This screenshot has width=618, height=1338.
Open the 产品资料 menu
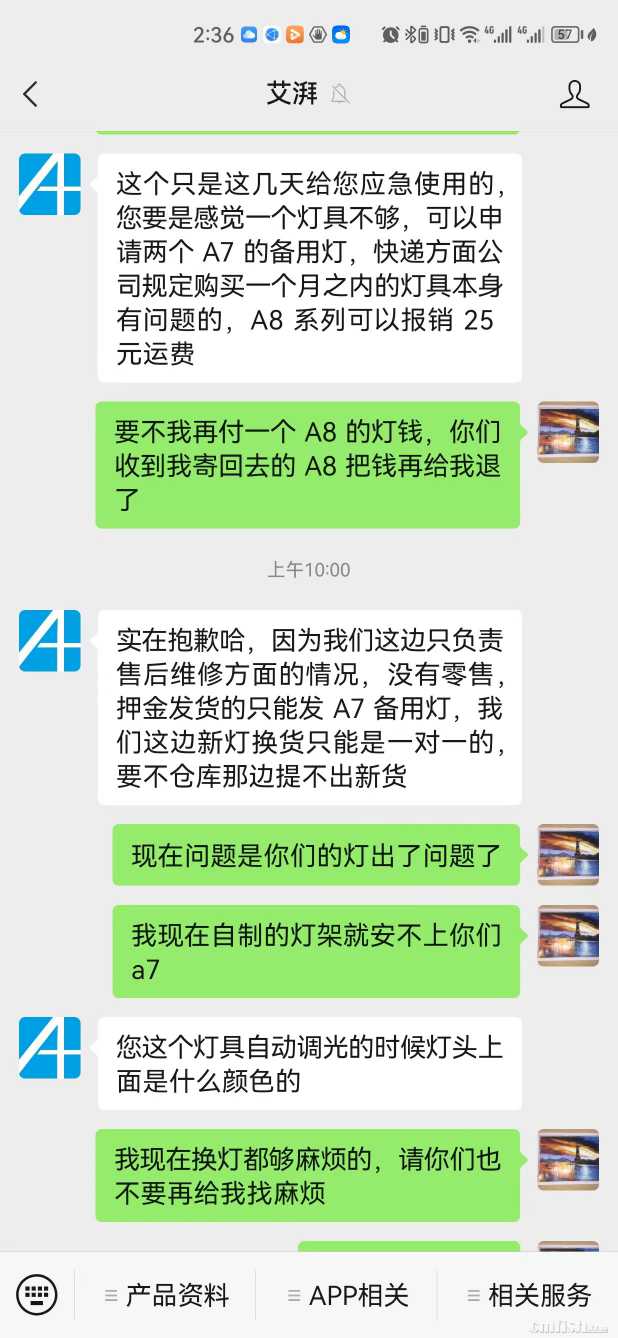tap(166, 1295)
